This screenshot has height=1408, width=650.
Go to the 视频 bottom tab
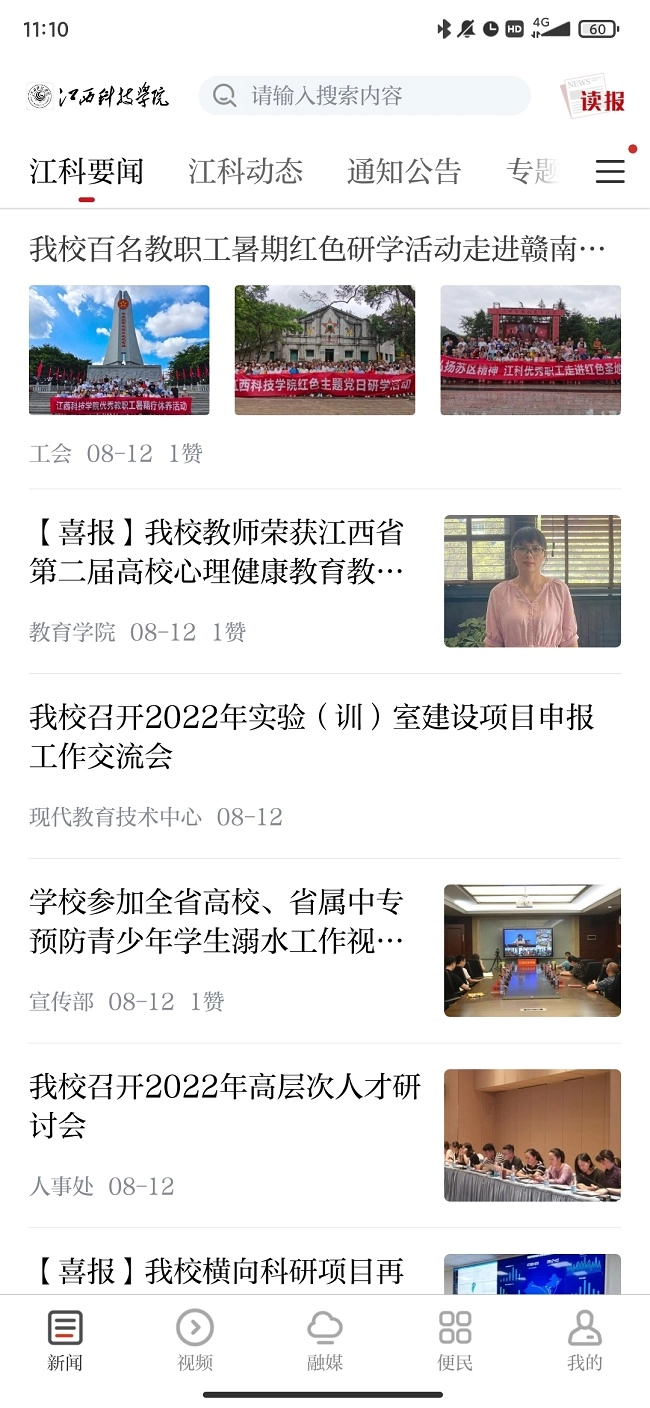(x=195, y=1341)
